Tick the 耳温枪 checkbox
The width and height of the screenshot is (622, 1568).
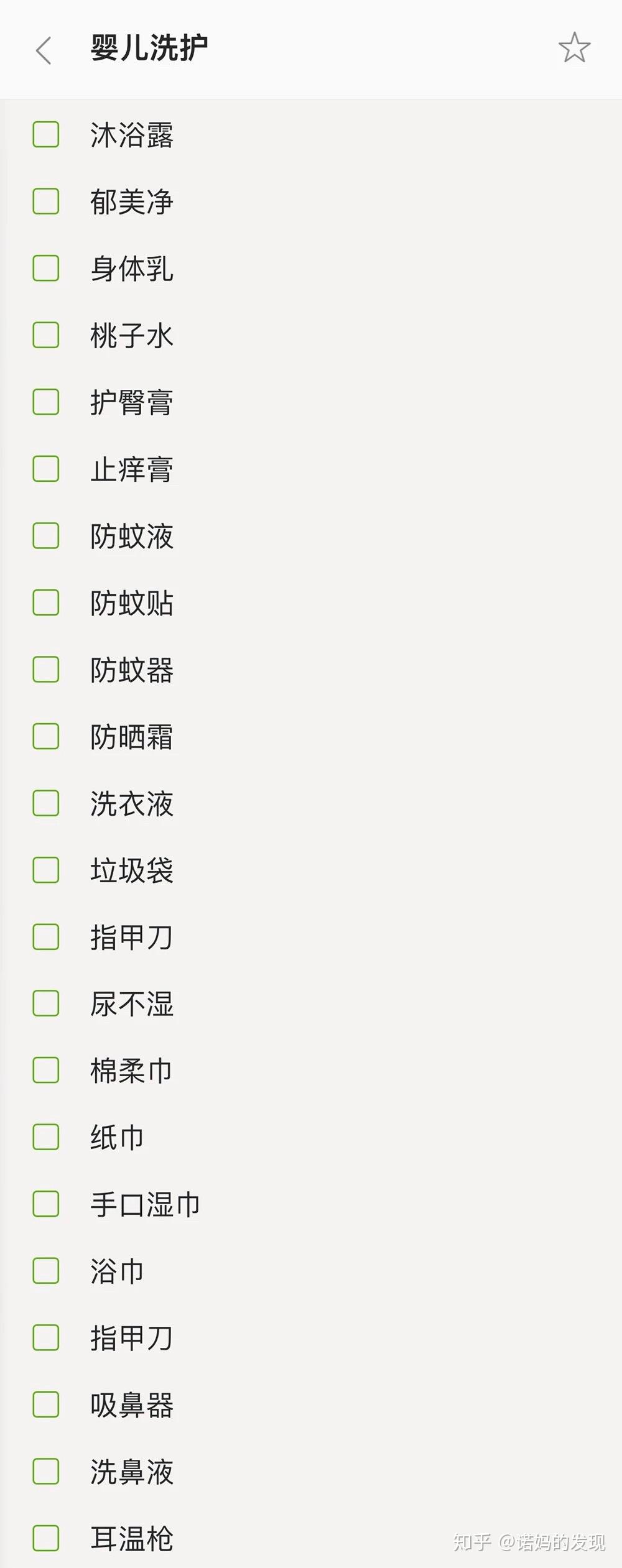click(46, 1539)
